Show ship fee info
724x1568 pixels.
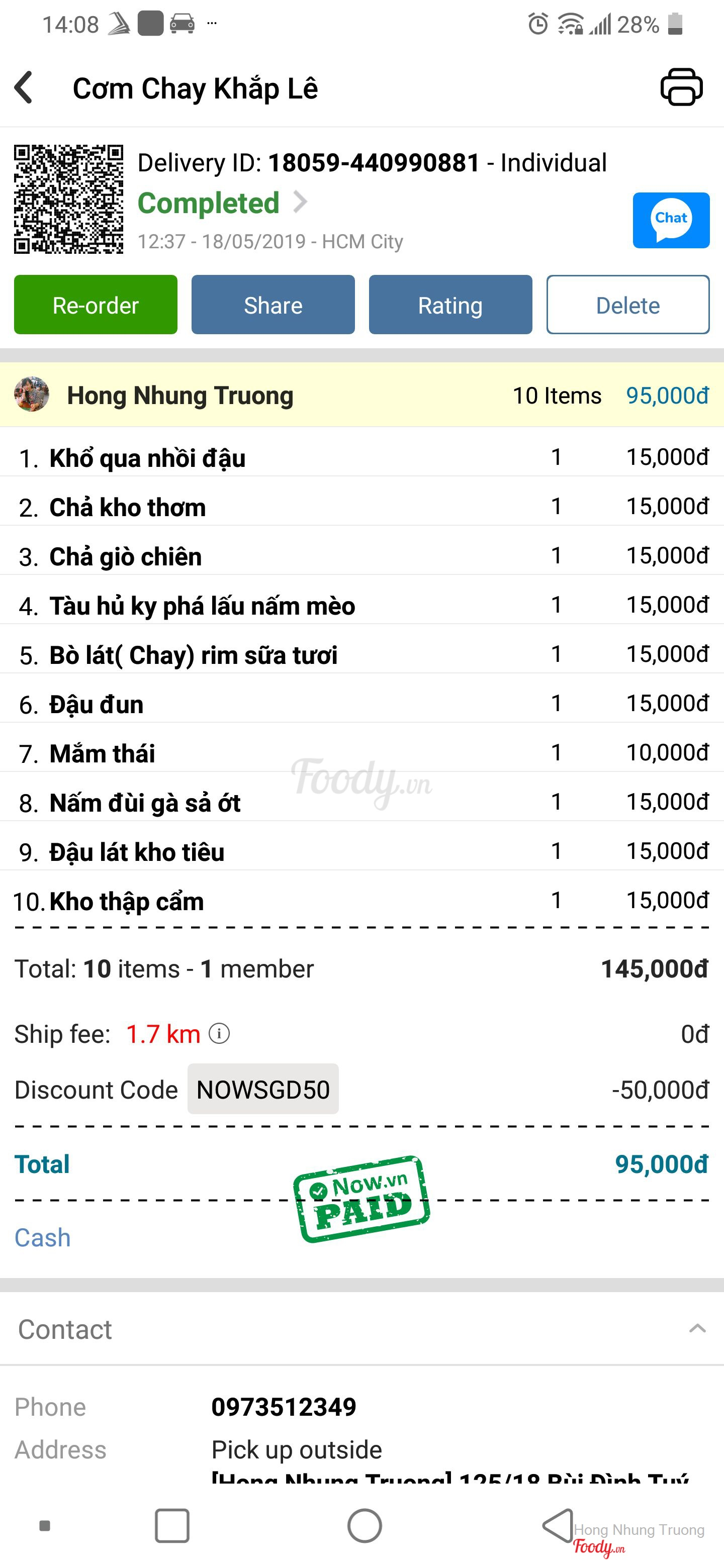pyautogui.click(x=219, y=1034)
